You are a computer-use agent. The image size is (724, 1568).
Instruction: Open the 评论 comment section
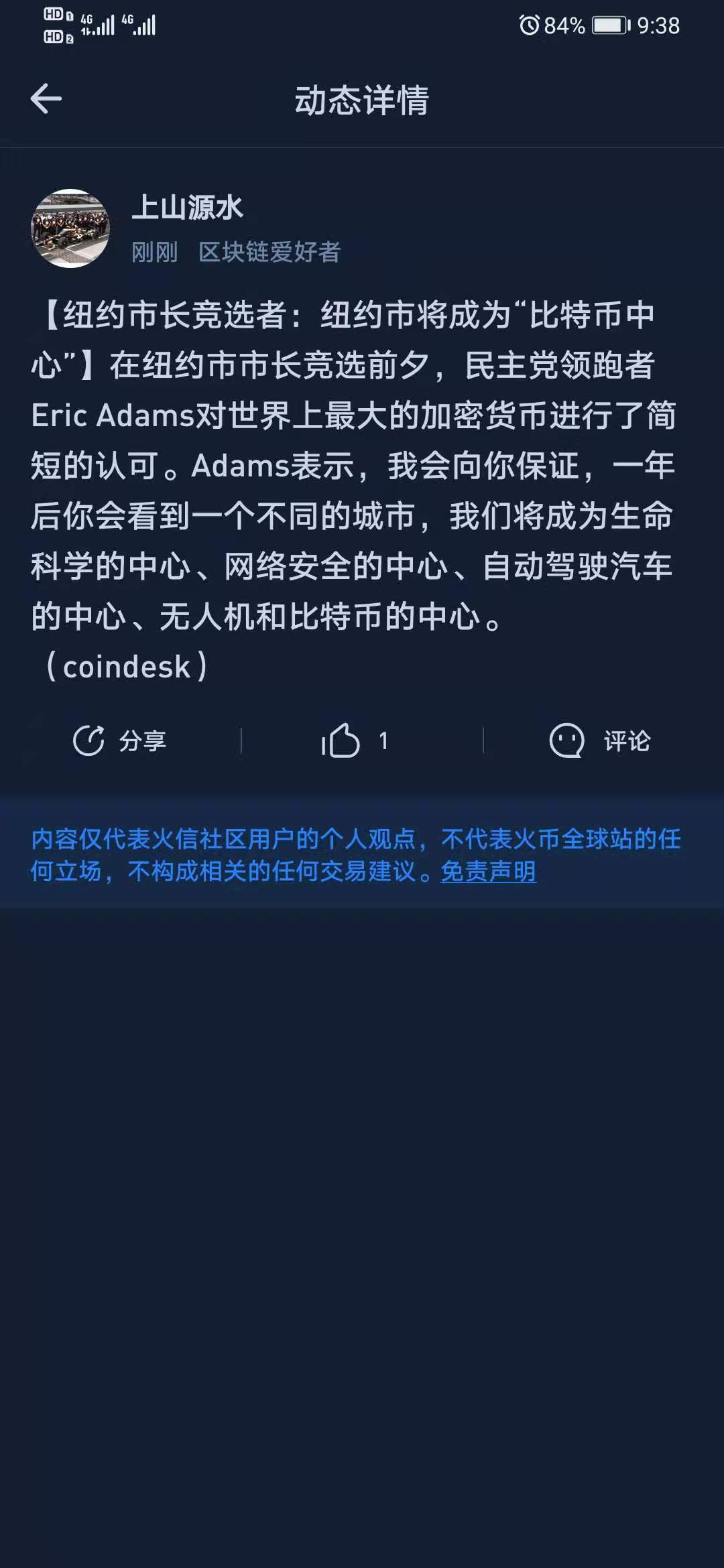pos(600,740)
